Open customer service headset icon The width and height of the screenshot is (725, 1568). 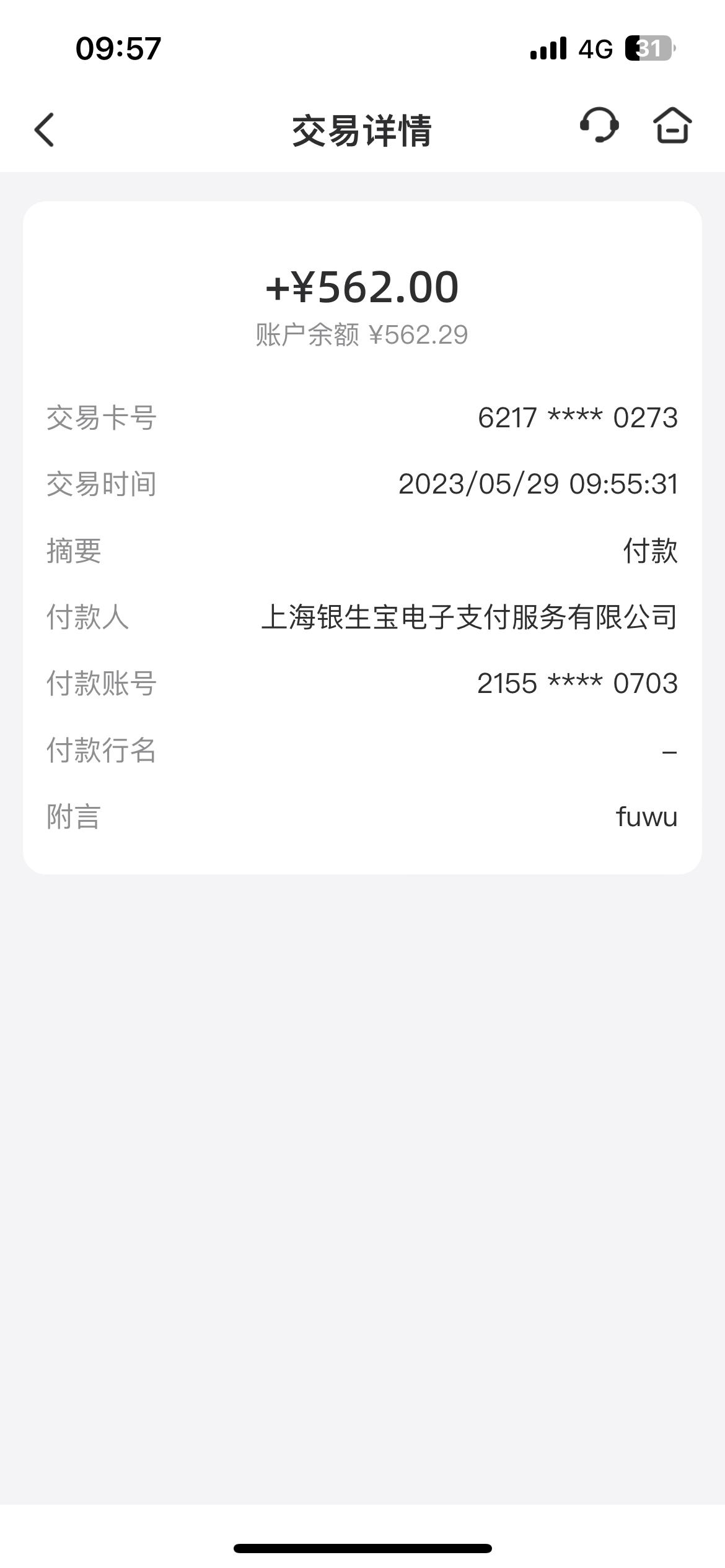coord(599,126)
